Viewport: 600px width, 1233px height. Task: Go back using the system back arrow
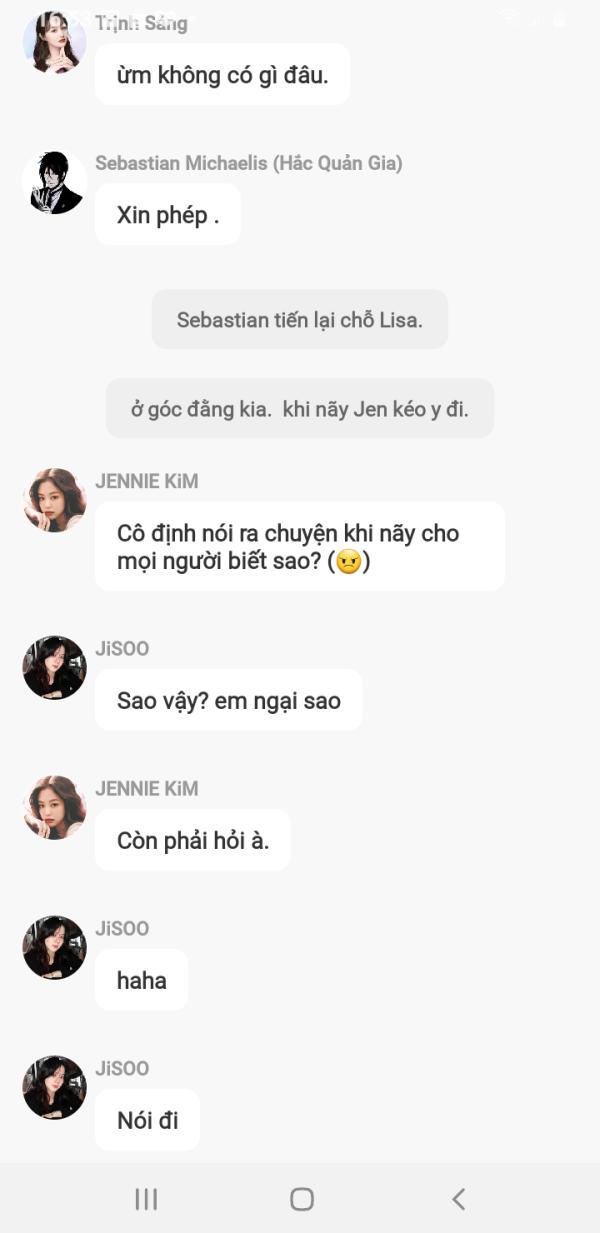point(458,1199)
